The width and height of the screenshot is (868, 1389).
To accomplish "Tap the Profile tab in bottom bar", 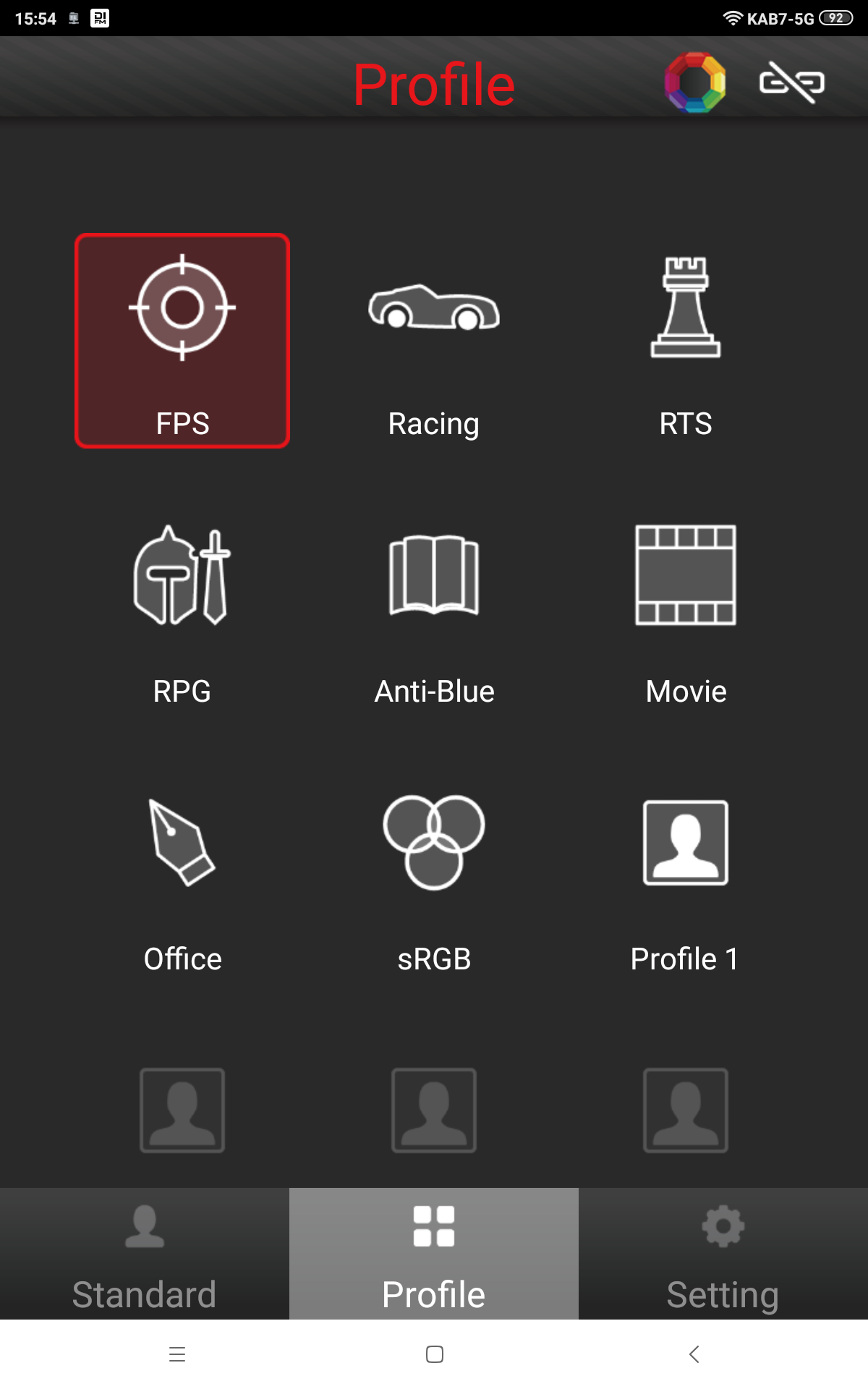I will (x=434, y=1254).
